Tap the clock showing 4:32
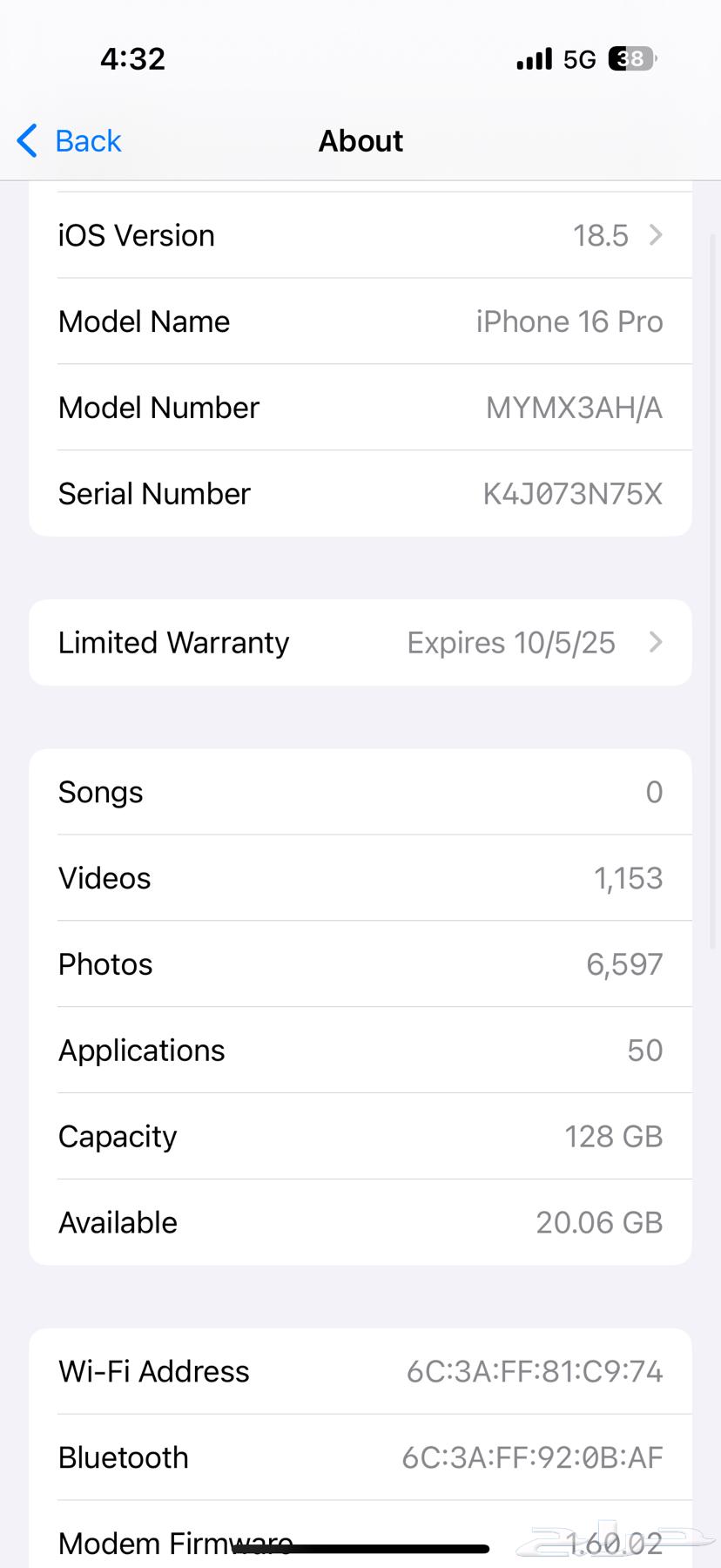Screen dimensions: 721x1568 [132, 58]
